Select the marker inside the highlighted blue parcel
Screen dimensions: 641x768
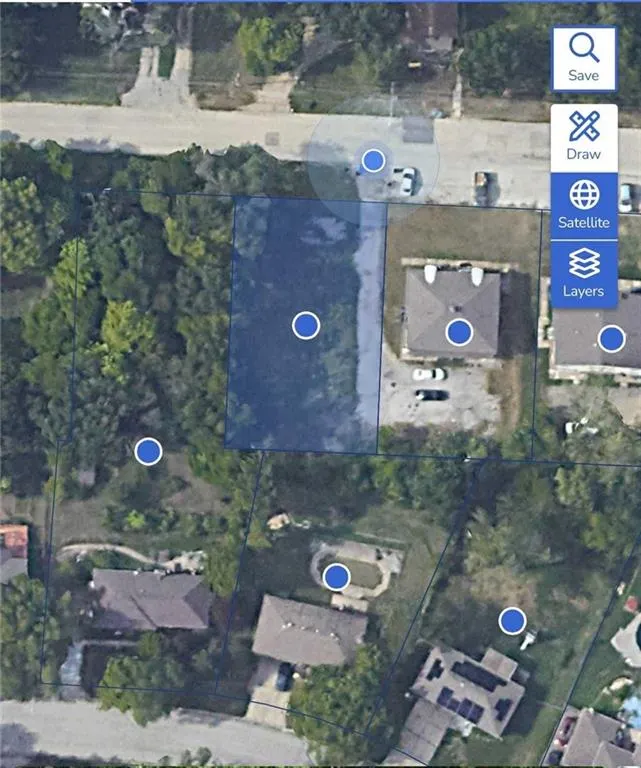306,325
